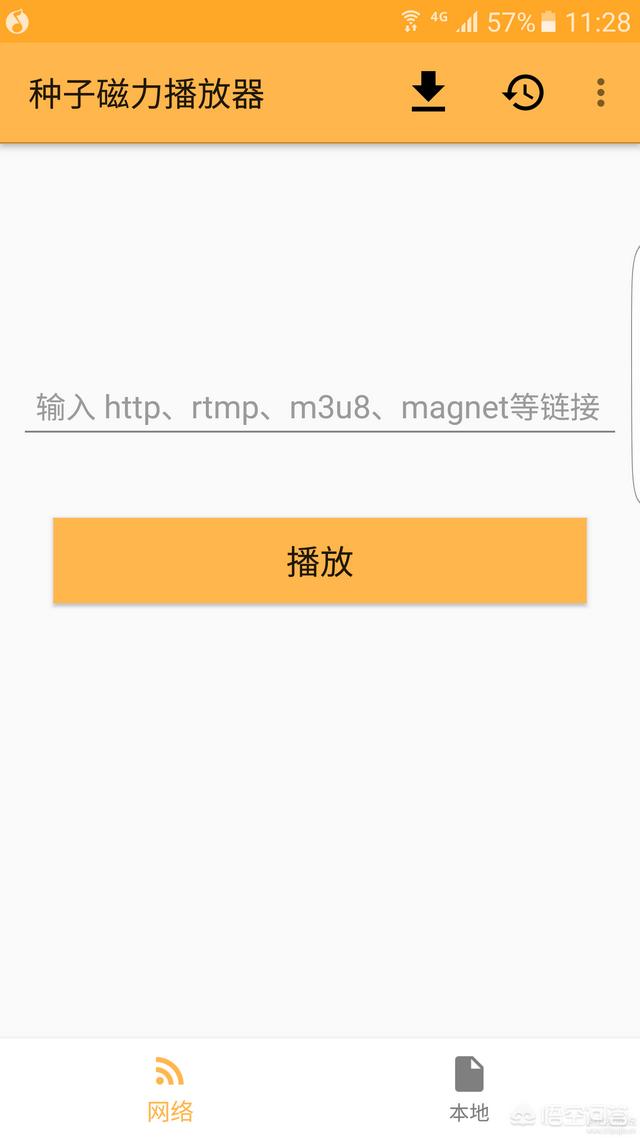Tap the orange 播放 button

click(x=320, y=561)
